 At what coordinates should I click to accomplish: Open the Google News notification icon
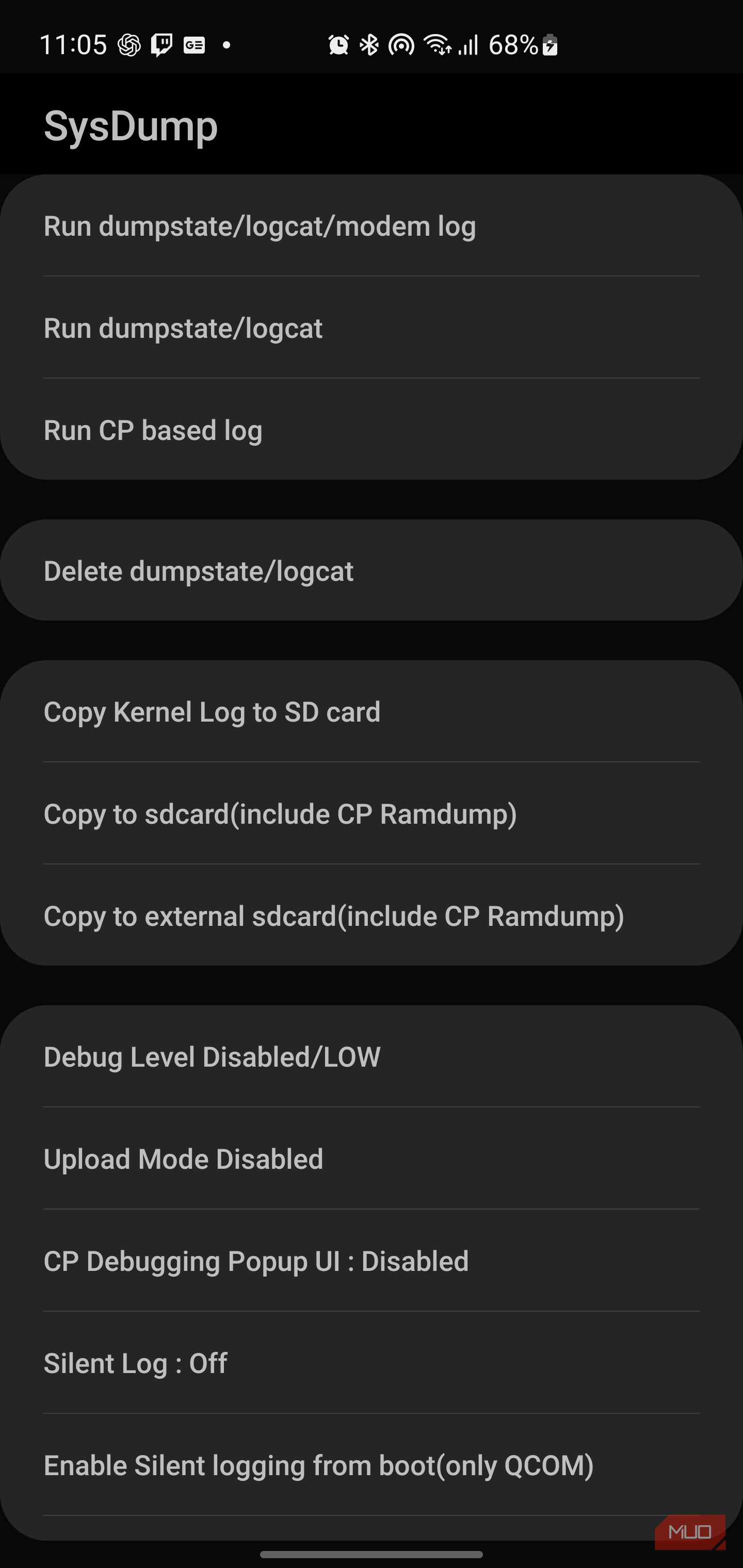click(193, 44)
